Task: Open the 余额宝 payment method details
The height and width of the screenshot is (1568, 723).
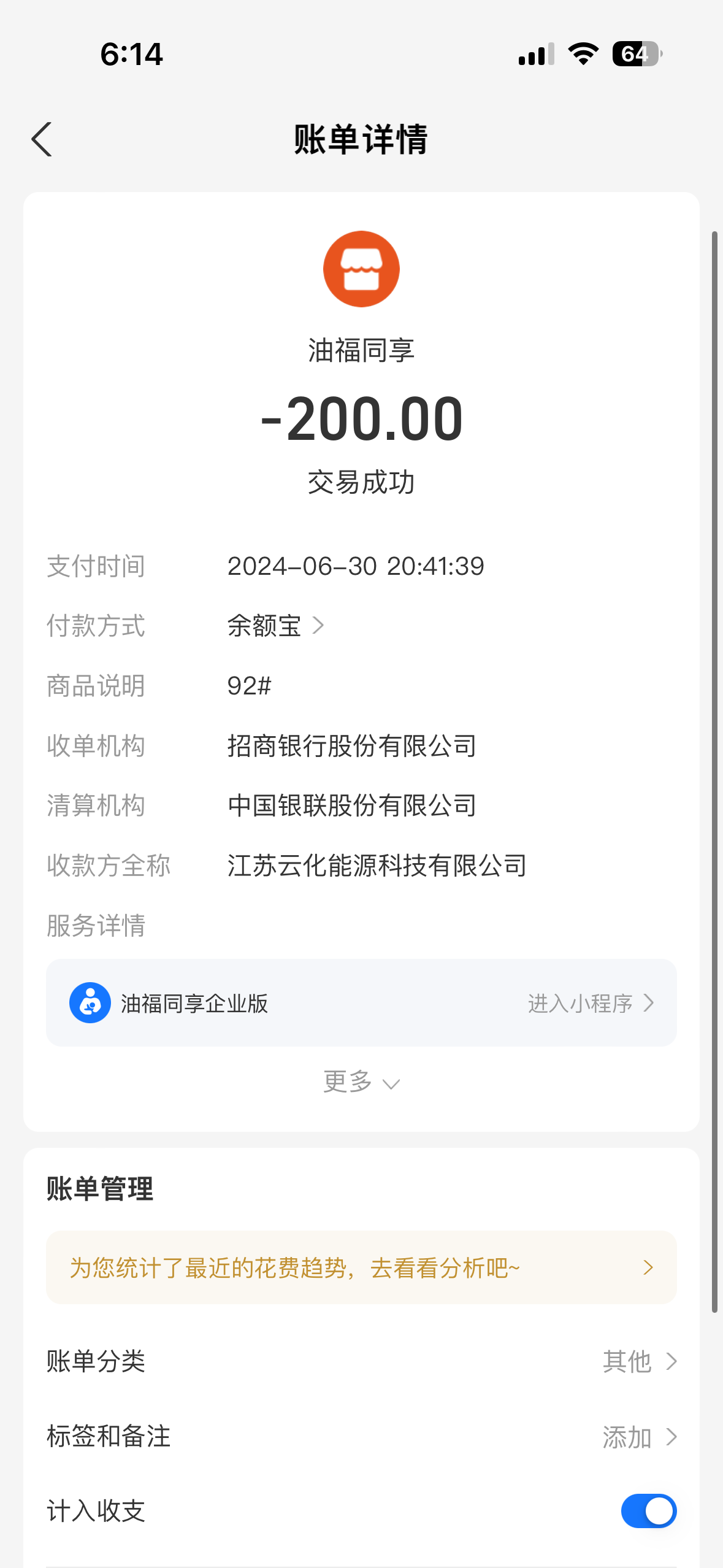Action: coord(275,626)
